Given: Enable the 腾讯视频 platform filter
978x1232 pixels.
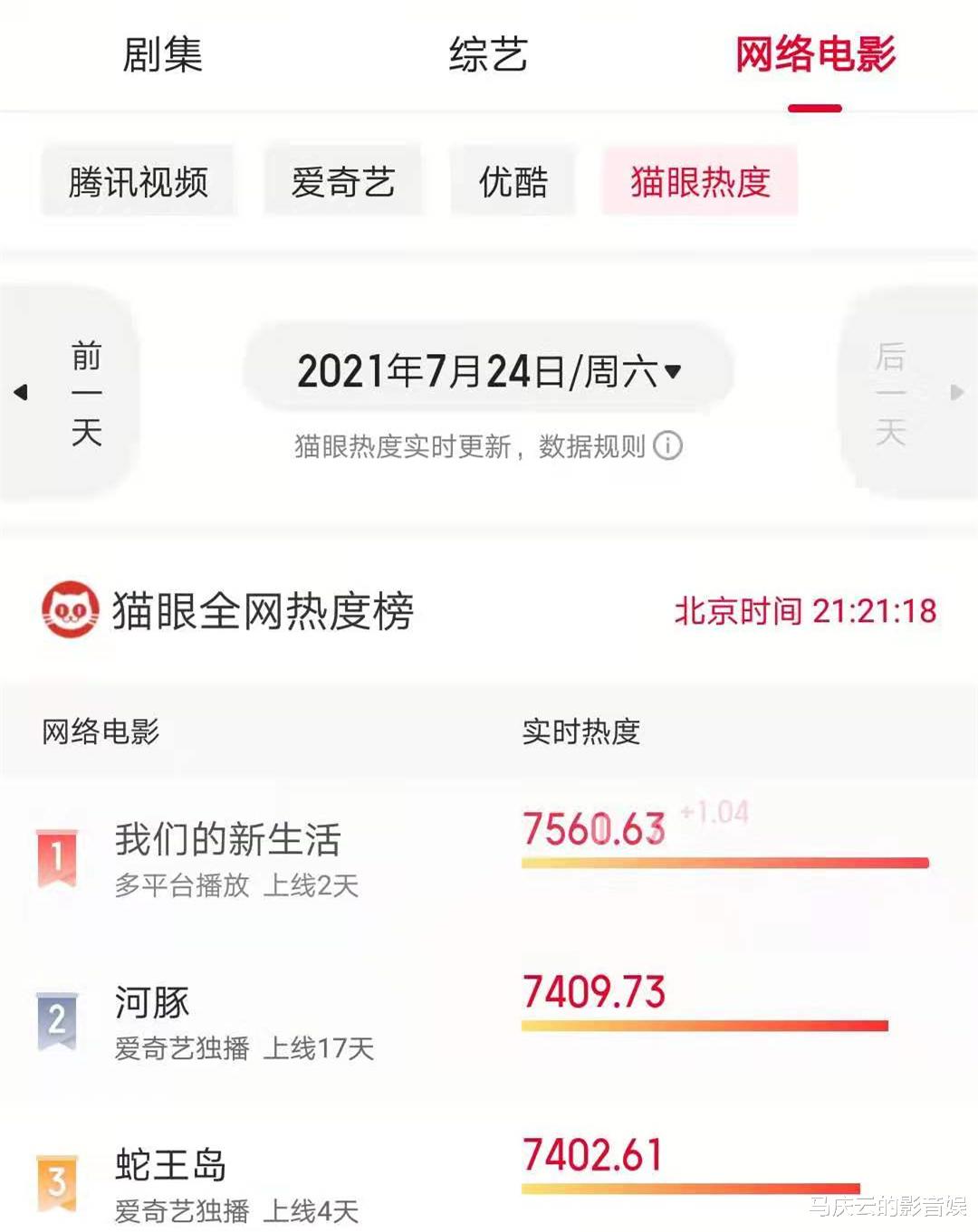Looking at the screenshot, I should [139, 180].
